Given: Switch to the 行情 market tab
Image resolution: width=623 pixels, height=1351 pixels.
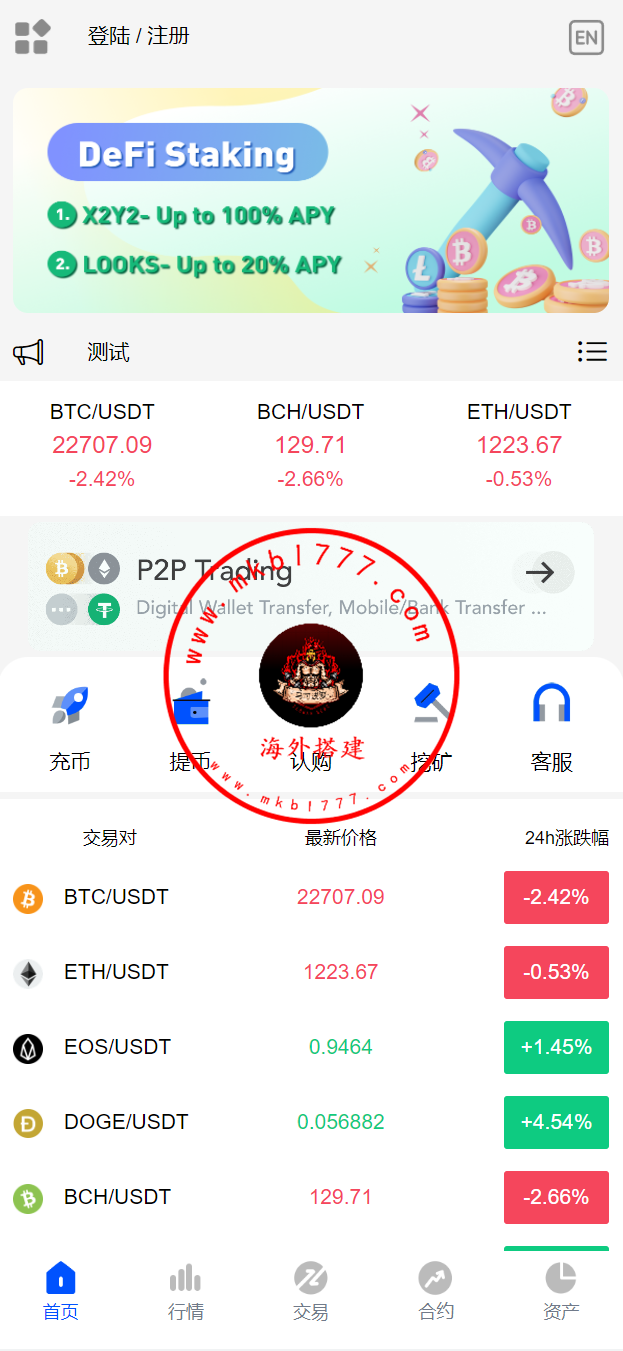Looking at the screenshot, I should tap(186, 1292).
